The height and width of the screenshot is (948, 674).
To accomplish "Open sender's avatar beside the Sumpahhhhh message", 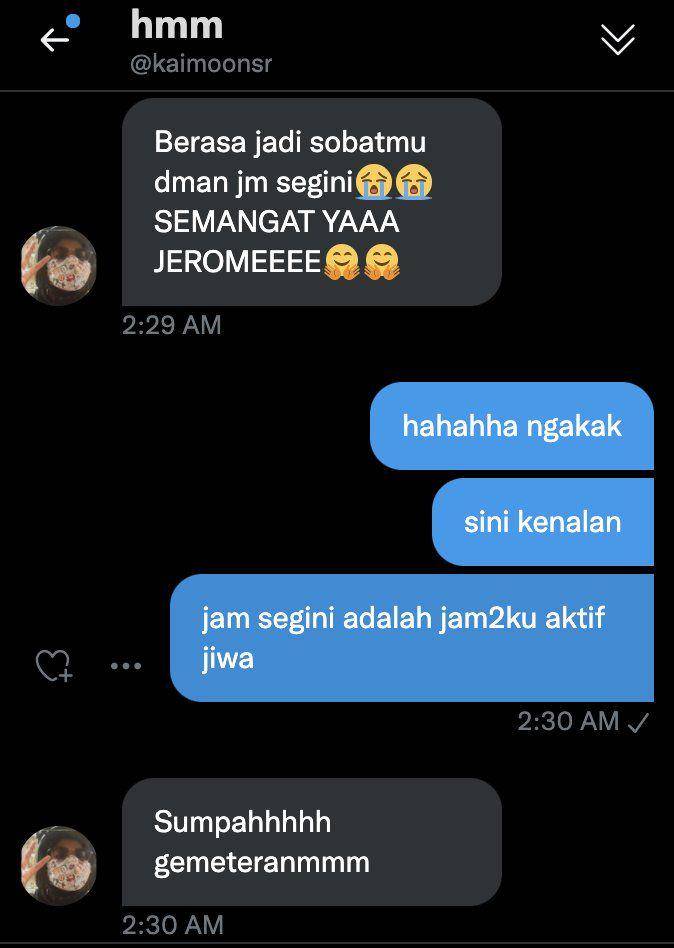I will click(59, 865).
